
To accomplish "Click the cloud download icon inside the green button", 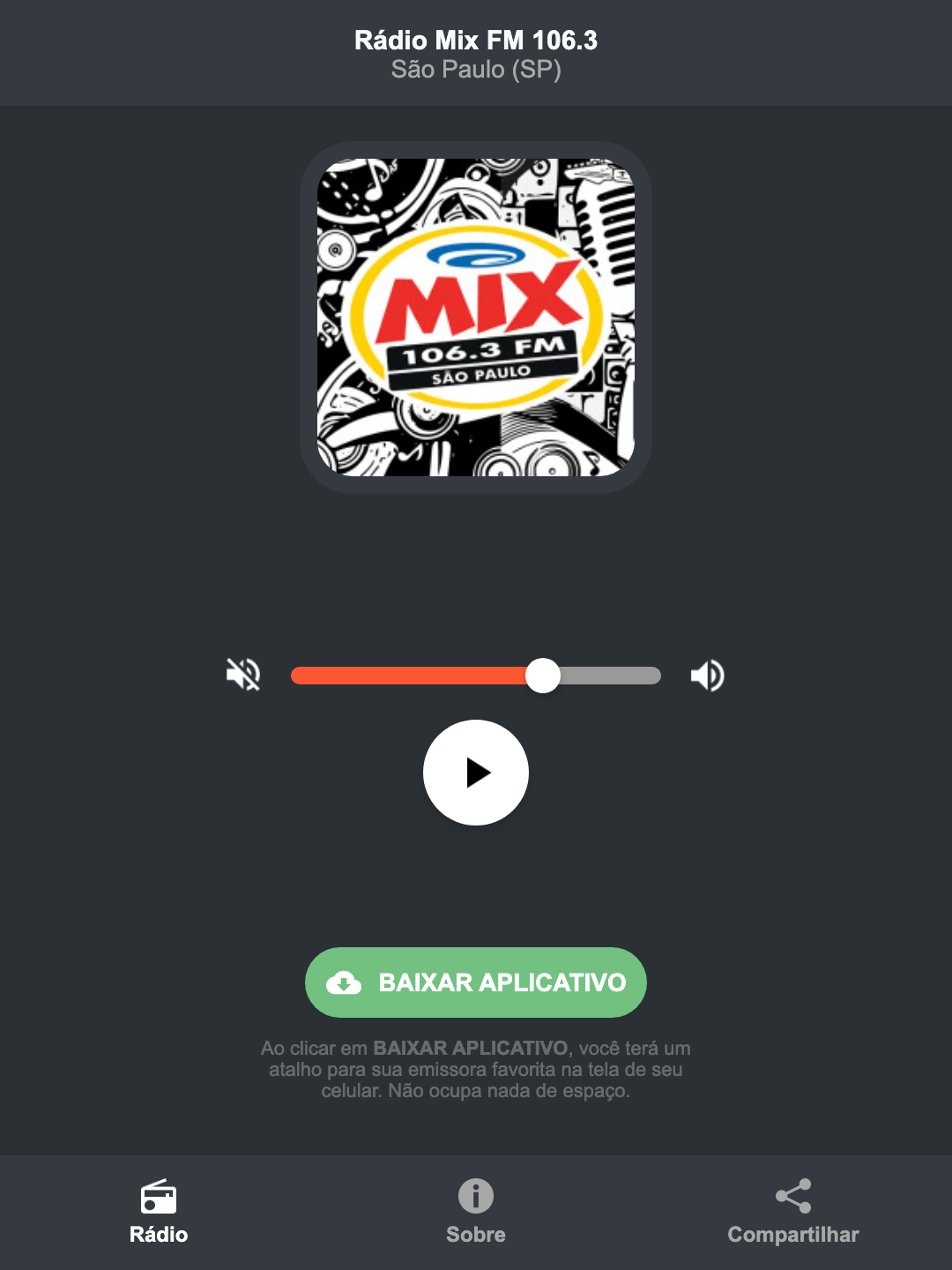I will [346, 982].
